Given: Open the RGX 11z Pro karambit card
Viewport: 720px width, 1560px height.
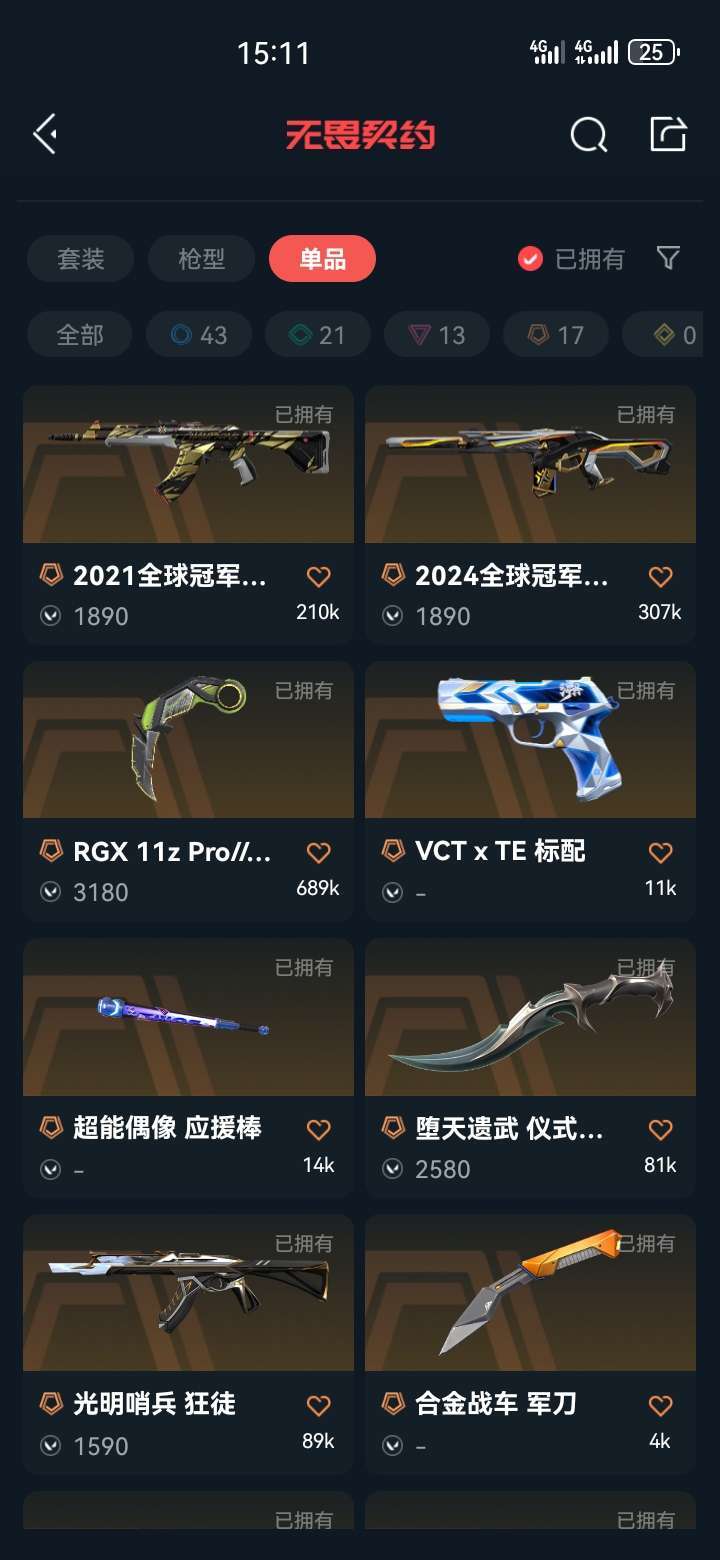Looking at the screenshot, I should pos(188,790).
